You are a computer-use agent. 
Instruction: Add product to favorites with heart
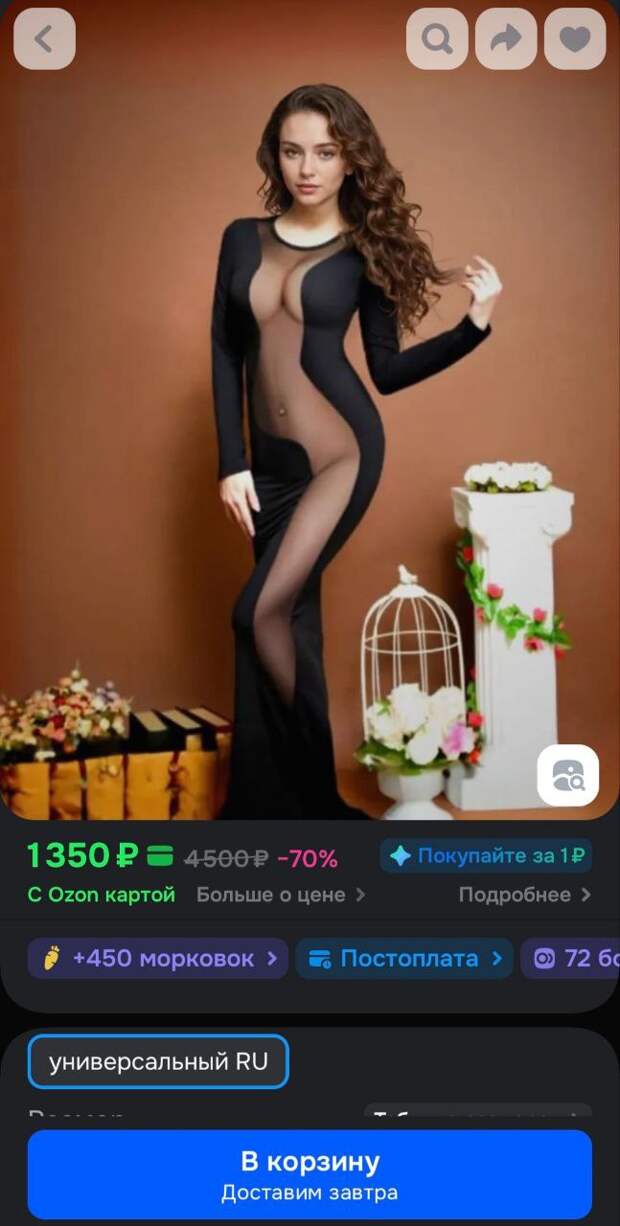(575, 39)
